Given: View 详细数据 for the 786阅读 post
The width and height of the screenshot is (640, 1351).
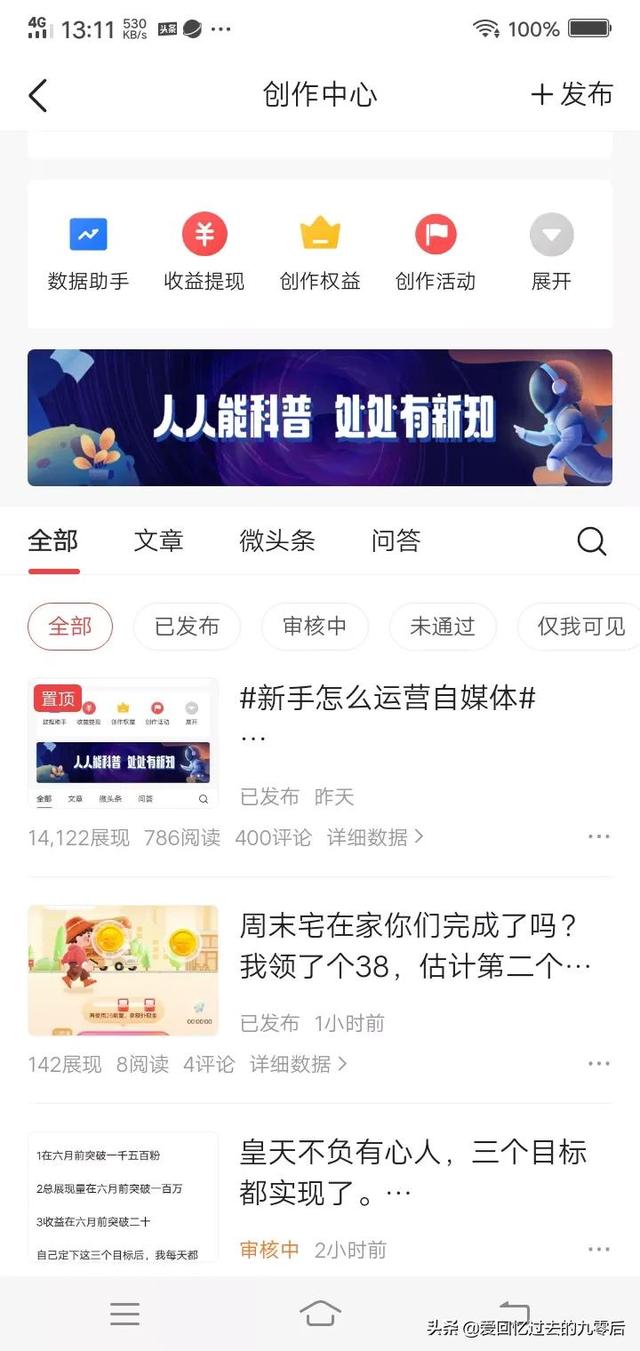Looking at the screenshot, I should click(375, 837).
